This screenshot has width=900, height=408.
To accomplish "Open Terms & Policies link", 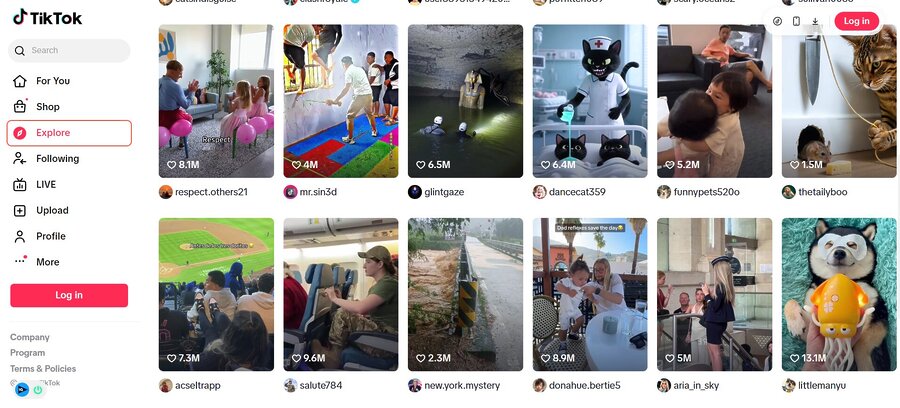I will tap(43, 369).
